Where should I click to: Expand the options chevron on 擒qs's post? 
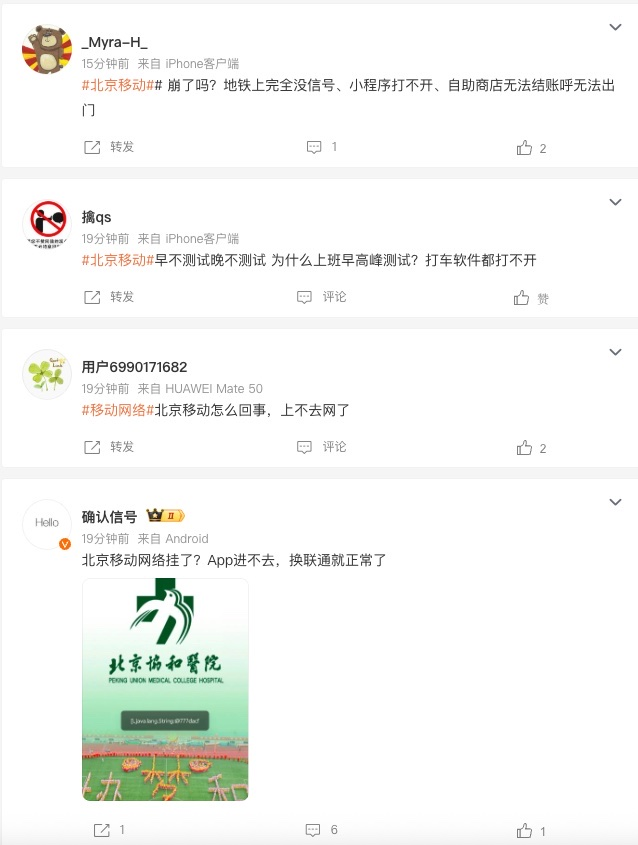coord(616,202)
